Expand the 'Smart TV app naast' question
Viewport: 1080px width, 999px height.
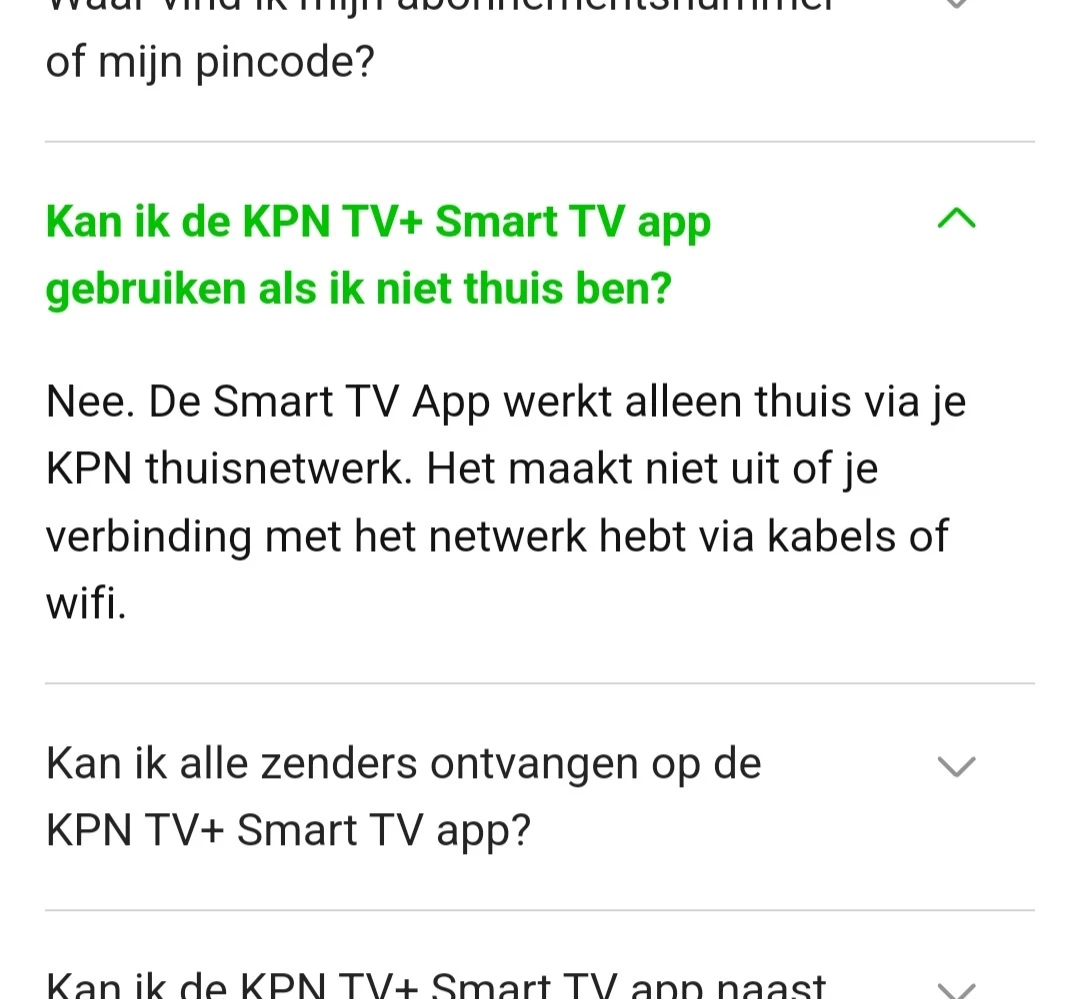tap(955, 988)
